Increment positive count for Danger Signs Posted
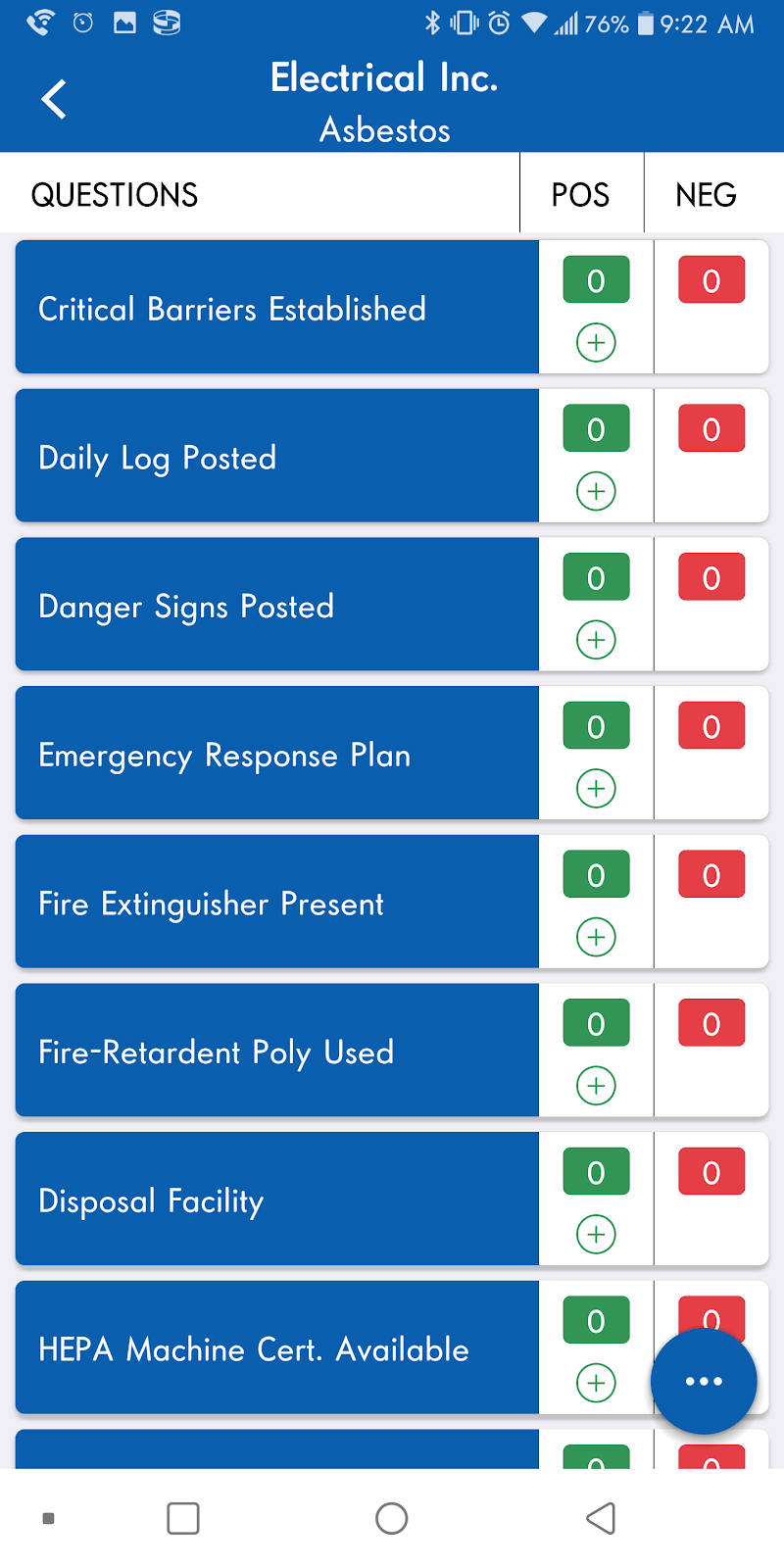784x1568 pixels. pyautogui.click(x=596, y=640)
